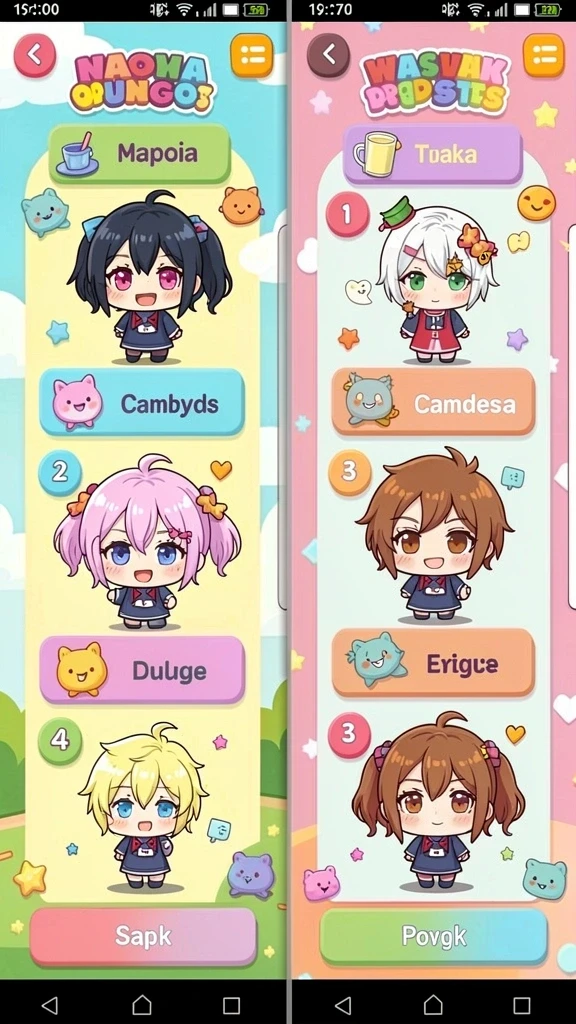Pick the pink-haired character above Duluge
The height and width of the screenshot is (1024, 576).
click(x=147, y=541)
